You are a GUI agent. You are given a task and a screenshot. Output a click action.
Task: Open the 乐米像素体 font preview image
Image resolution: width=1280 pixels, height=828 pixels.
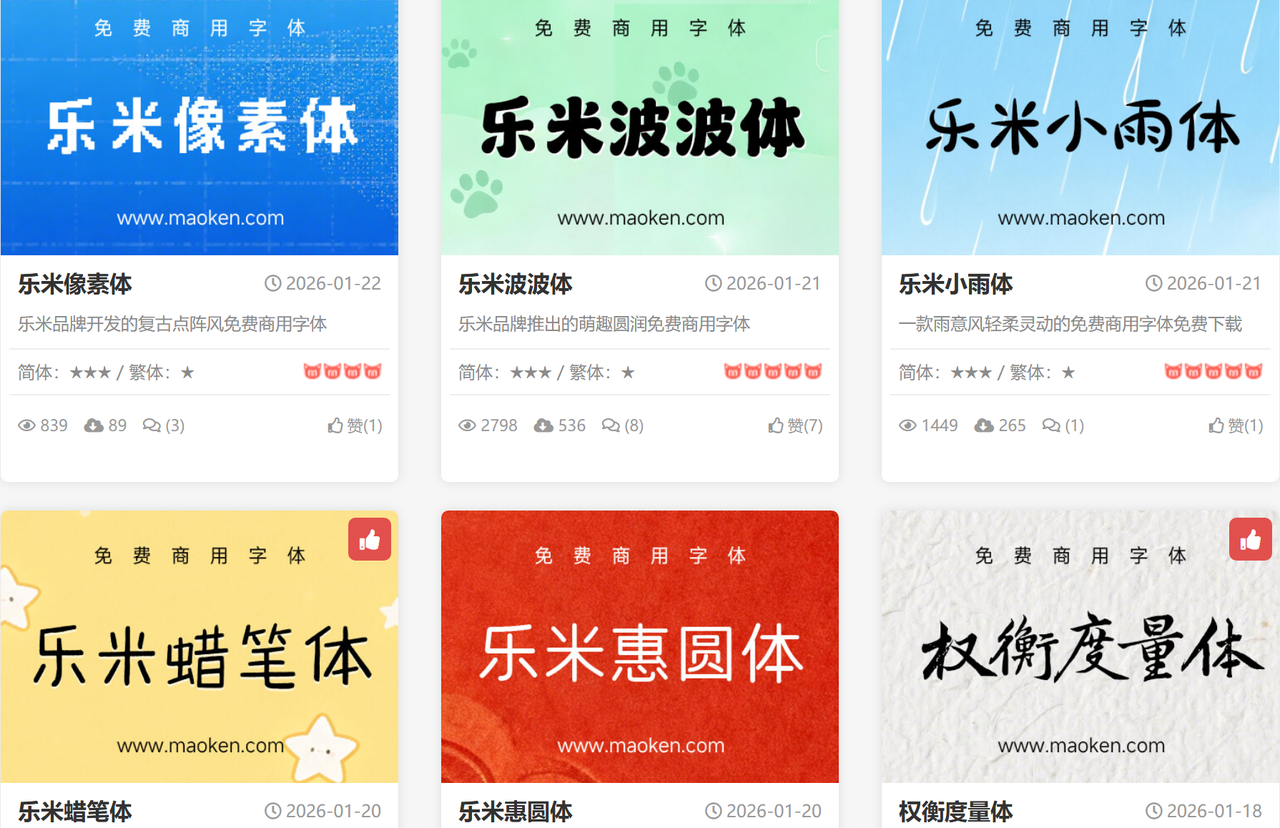(199, 127)
